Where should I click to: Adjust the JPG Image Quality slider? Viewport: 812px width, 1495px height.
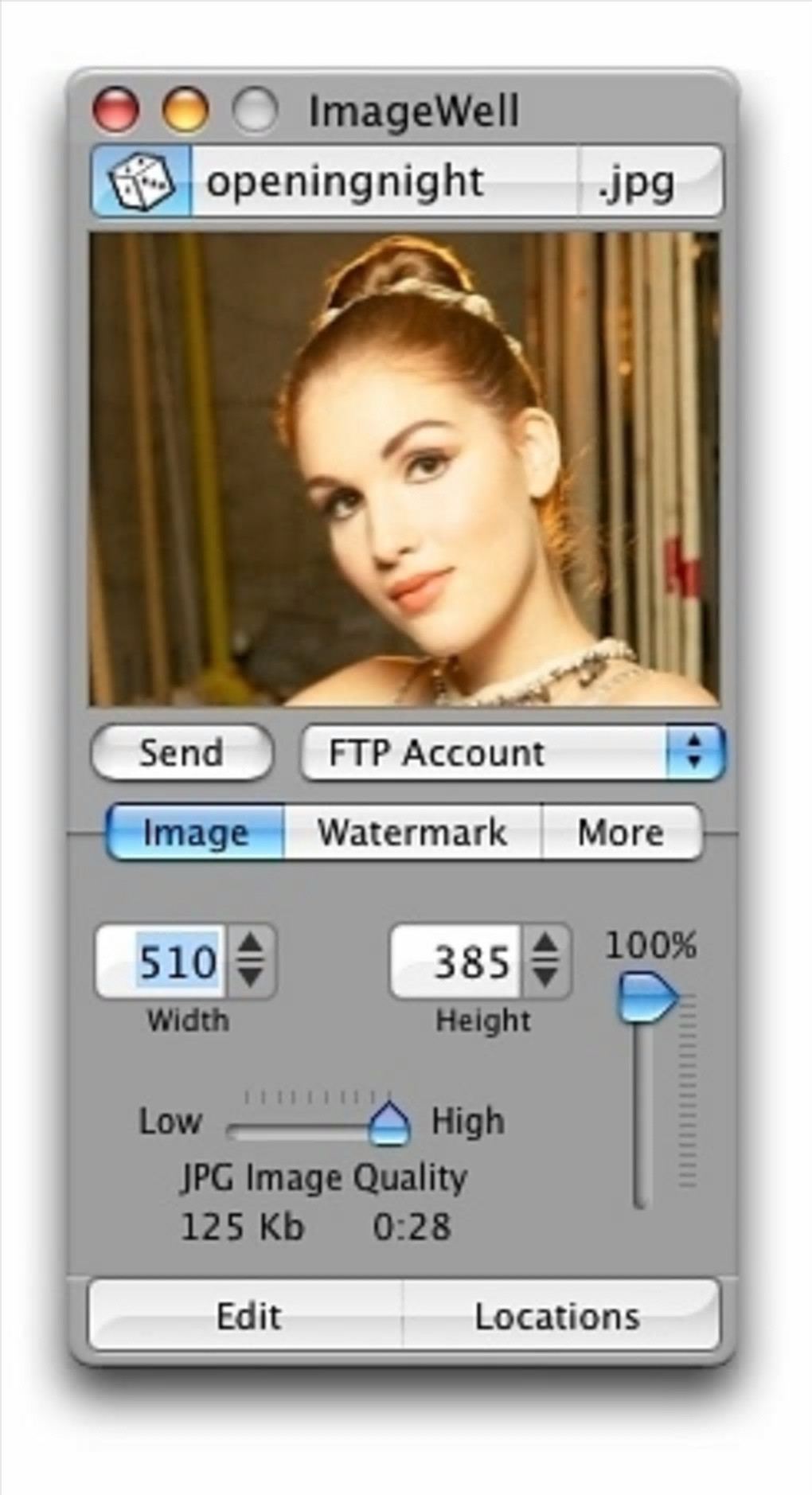click(389, 1124)
